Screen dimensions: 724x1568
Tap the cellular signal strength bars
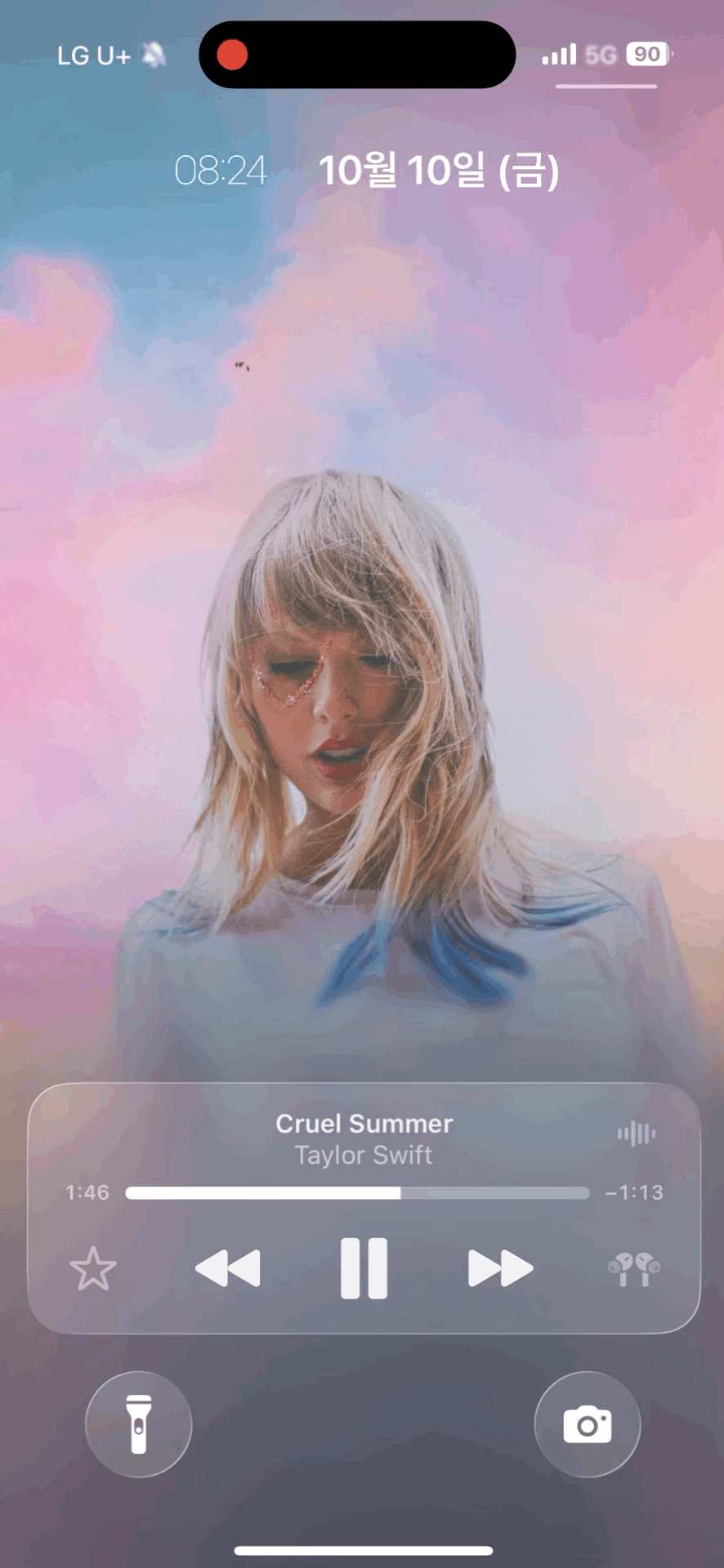click(559, 55)
